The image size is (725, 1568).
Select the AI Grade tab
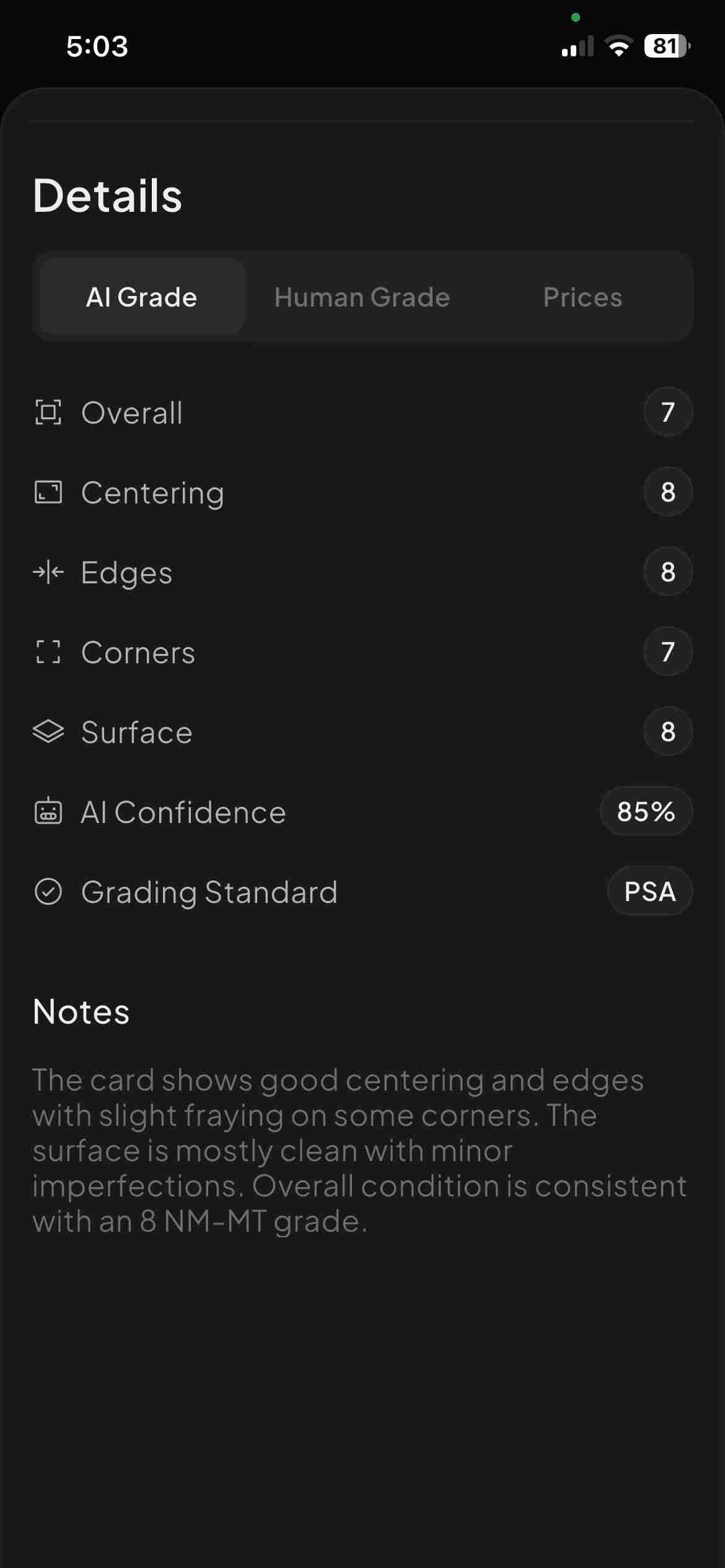click(x=142, y=297)
